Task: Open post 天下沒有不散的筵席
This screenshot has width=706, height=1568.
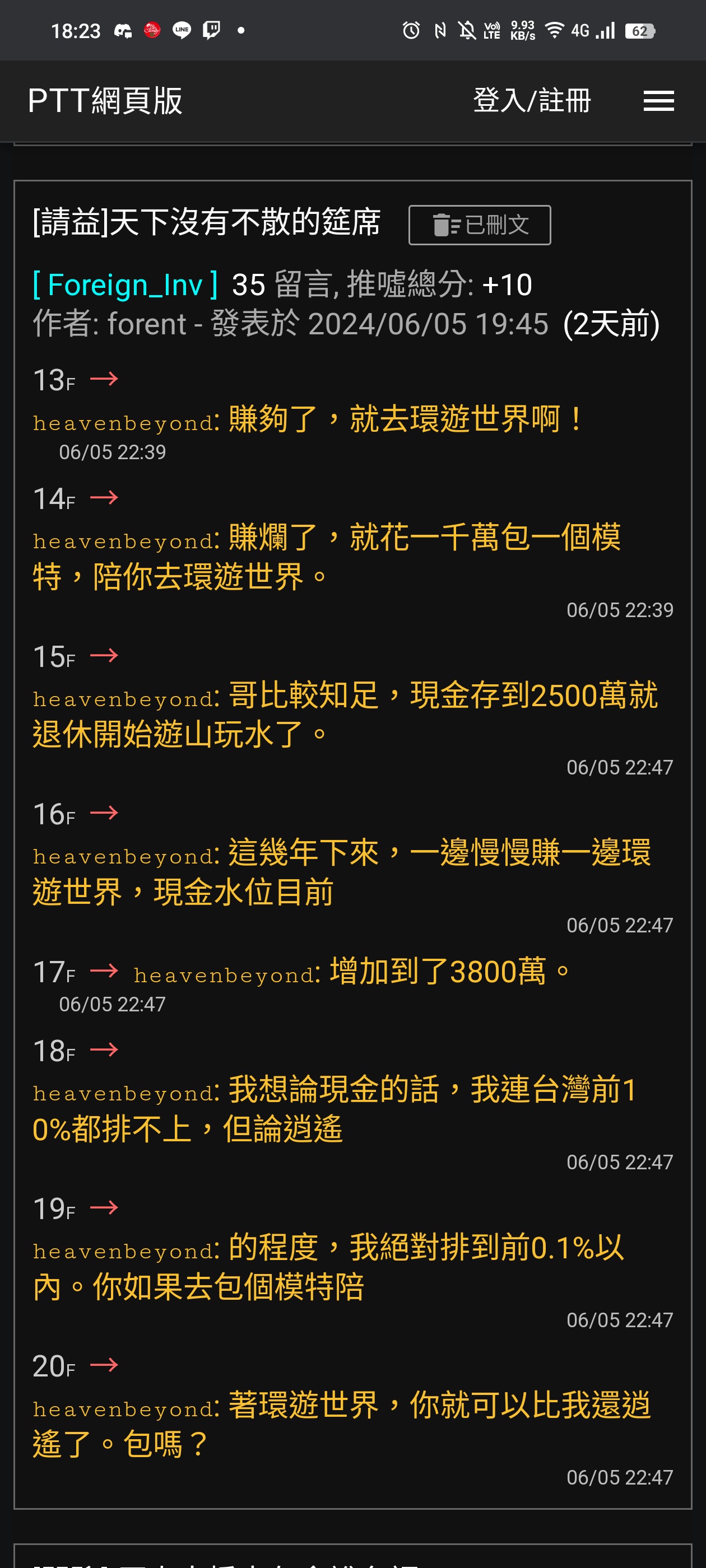Action: pos(207,222)
